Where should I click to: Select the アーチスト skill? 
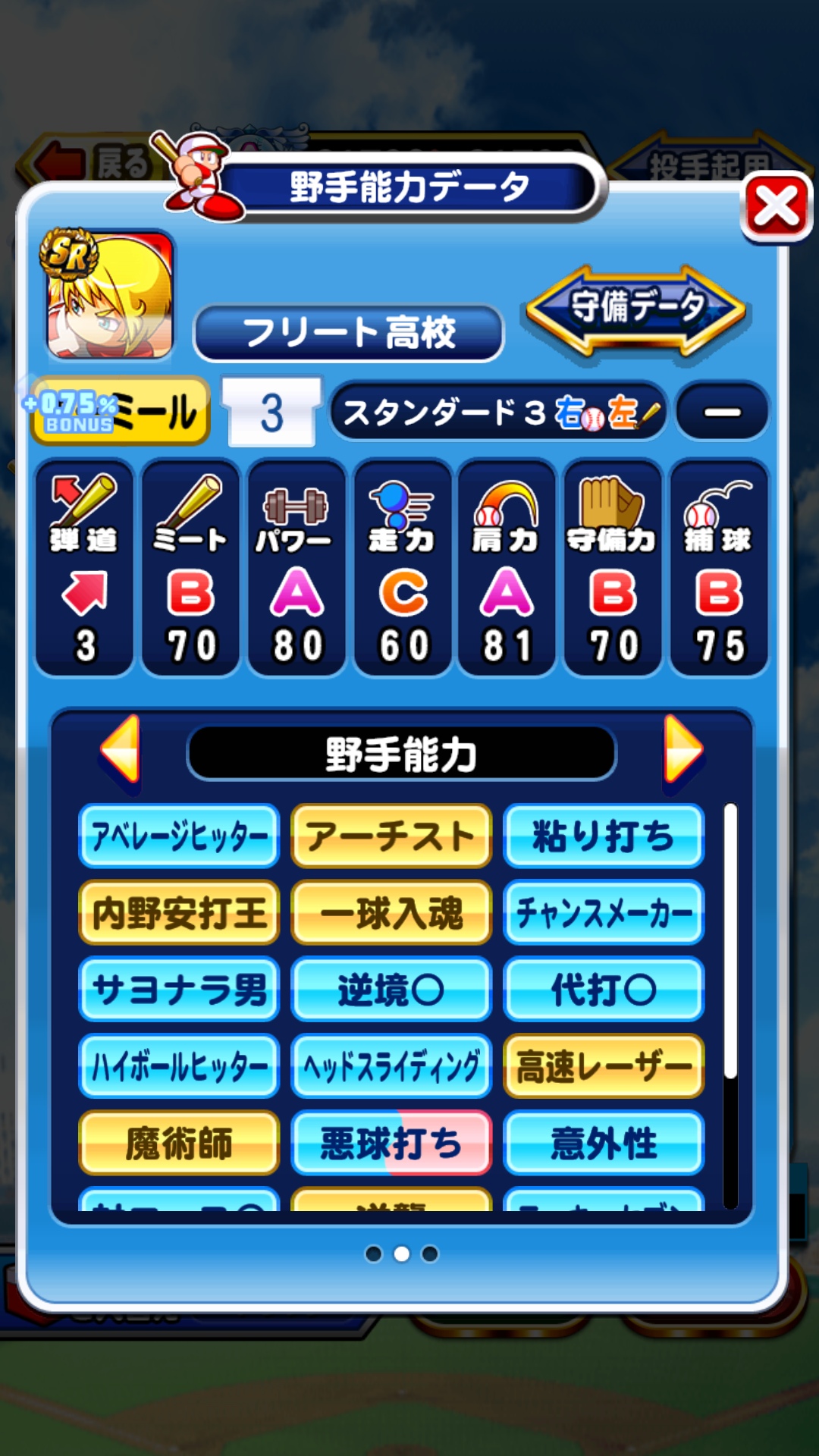tap(391, 836)
